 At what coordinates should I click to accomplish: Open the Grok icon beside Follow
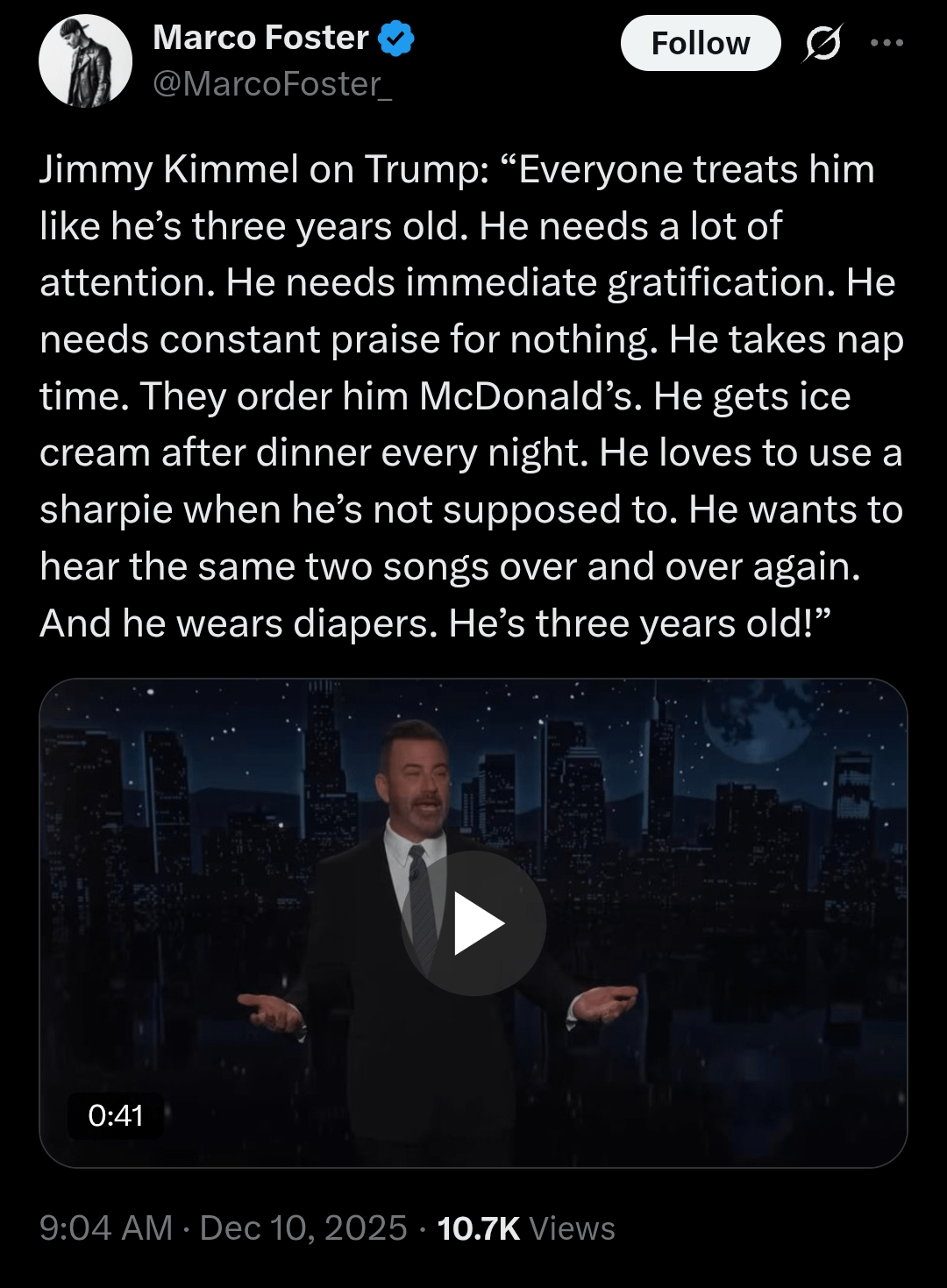click(822, 43)
